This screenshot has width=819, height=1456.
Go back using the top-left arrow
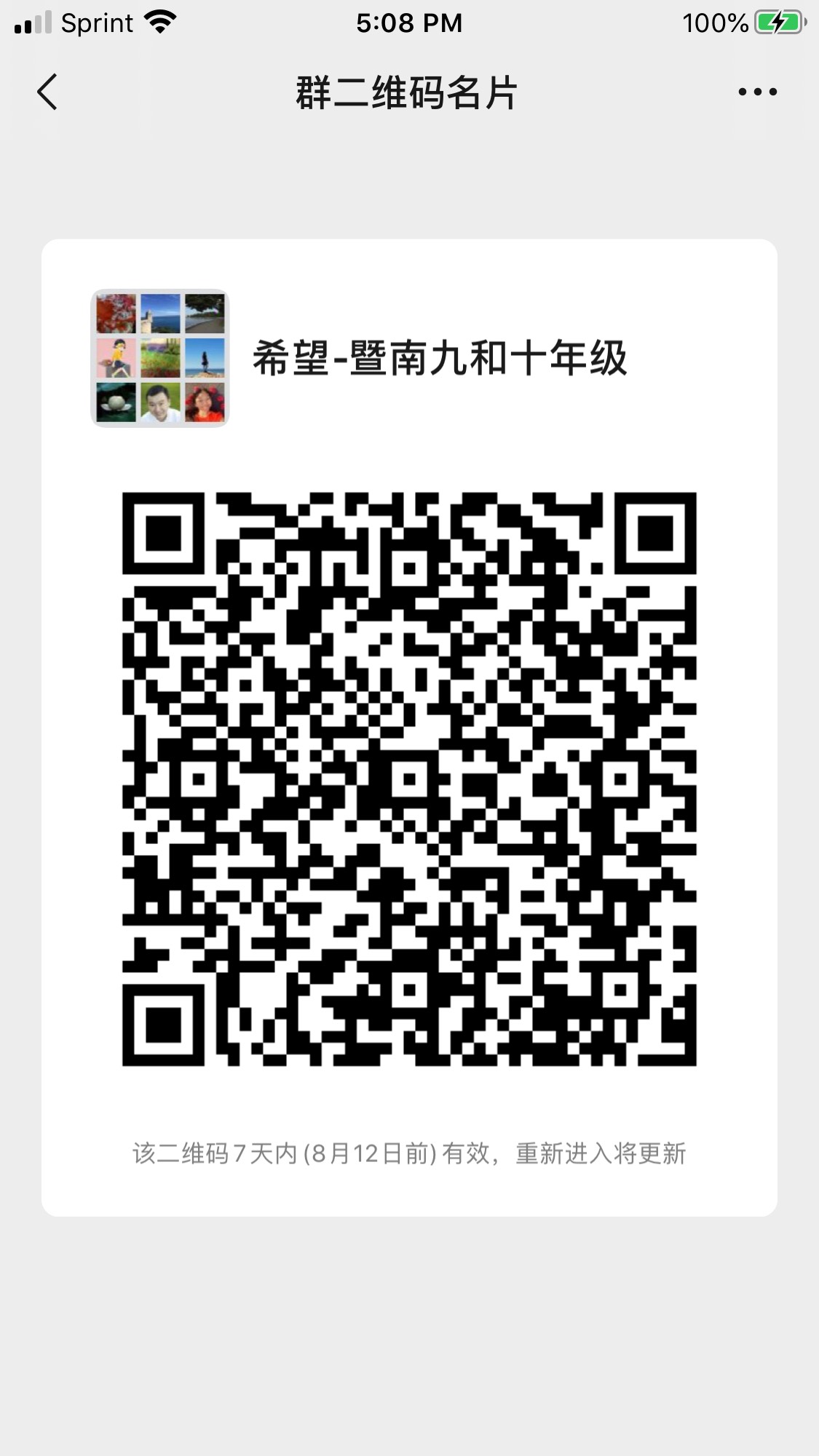[47, 92]
